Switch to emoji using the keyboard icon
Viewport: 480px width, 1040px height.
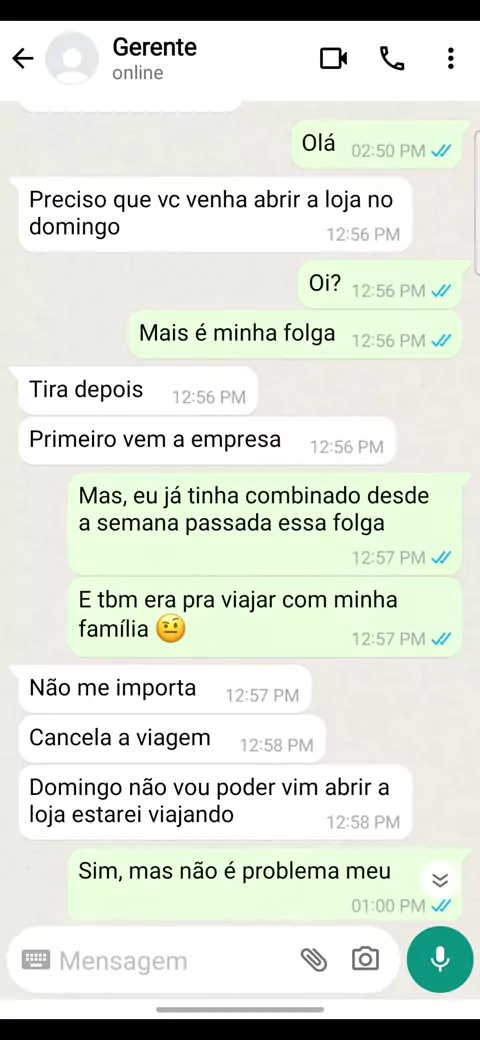(x=36, y=959)
